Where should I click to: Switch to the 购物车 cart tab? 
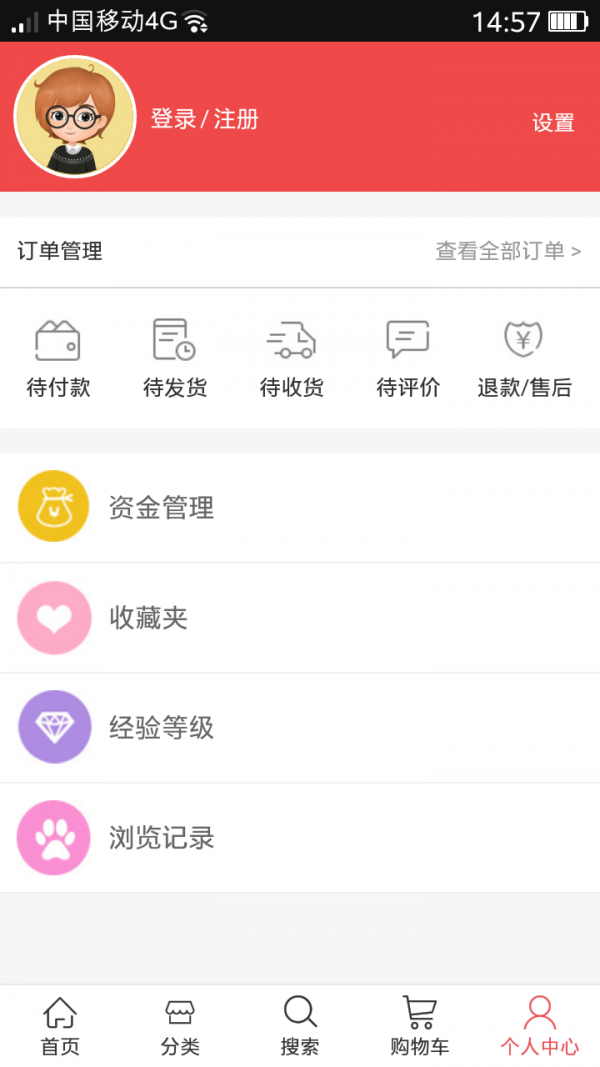(x=420, y=1027)
